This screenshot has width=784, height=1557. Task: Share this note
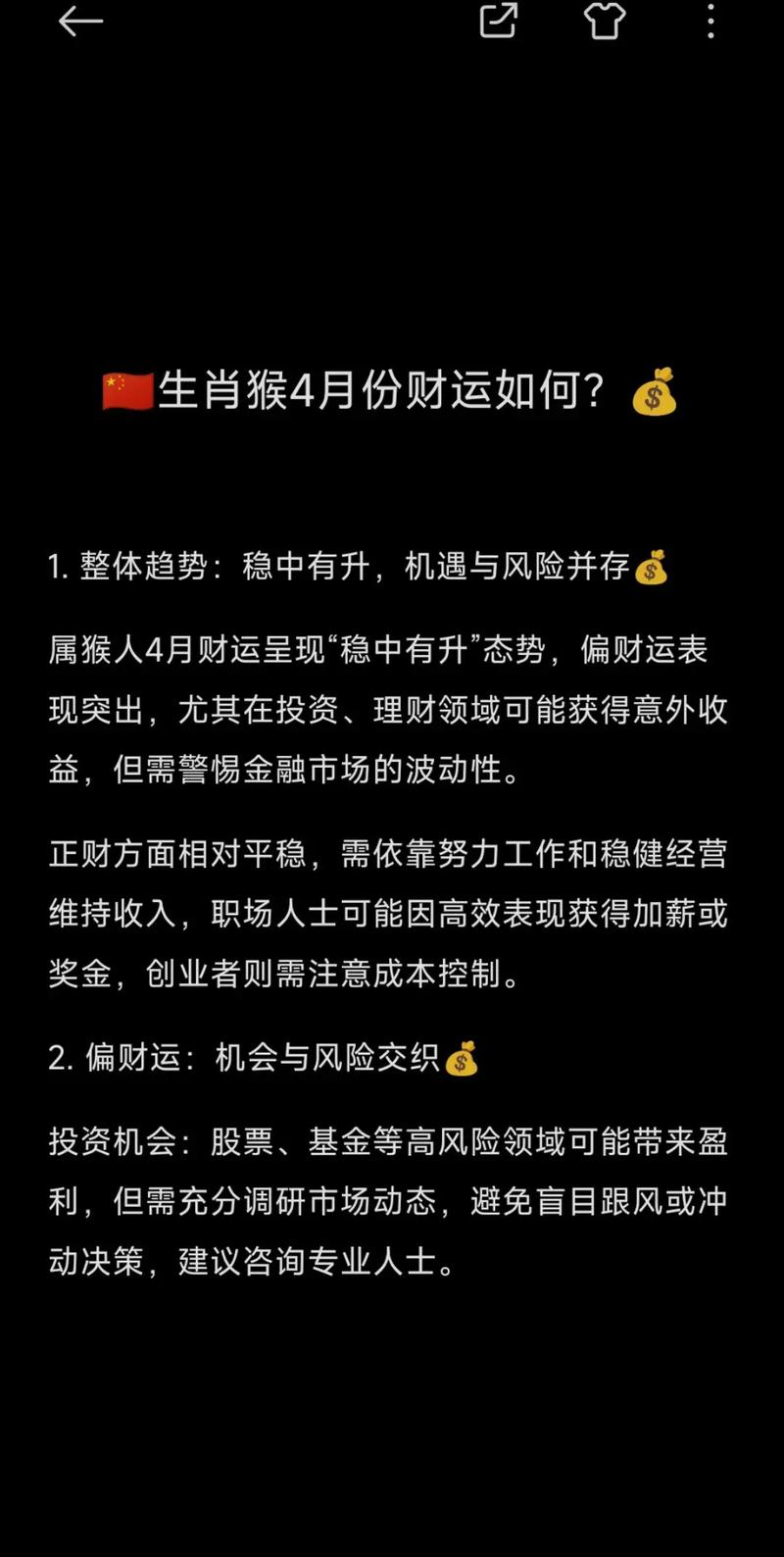(x=498, y=21)
